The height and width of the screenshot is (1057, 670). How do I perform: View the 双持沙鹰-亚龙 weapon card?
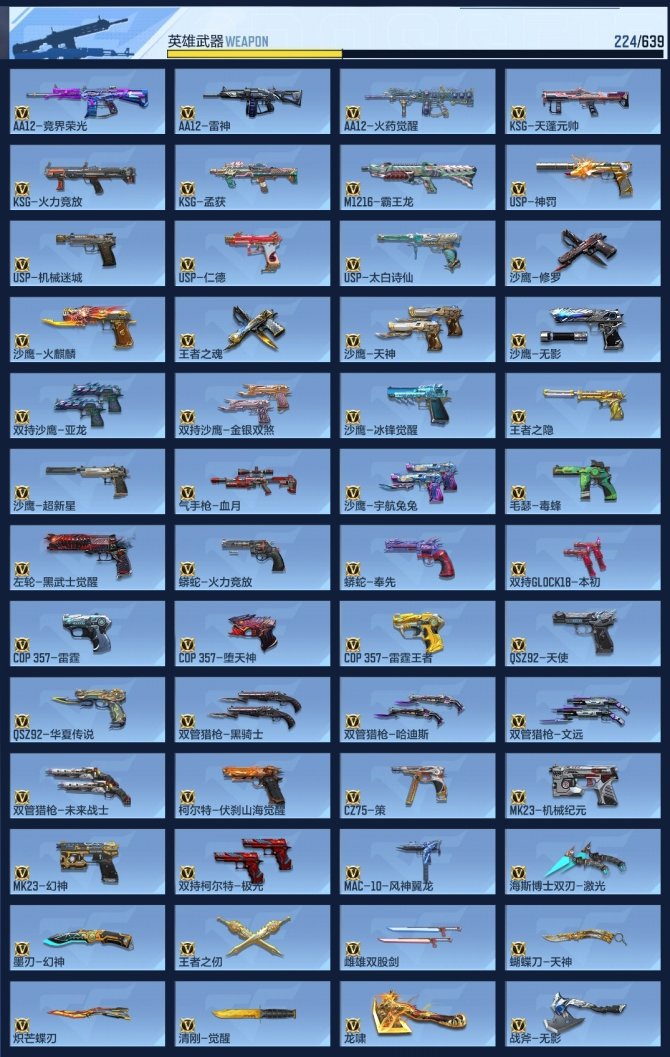[x=87, y=405]
